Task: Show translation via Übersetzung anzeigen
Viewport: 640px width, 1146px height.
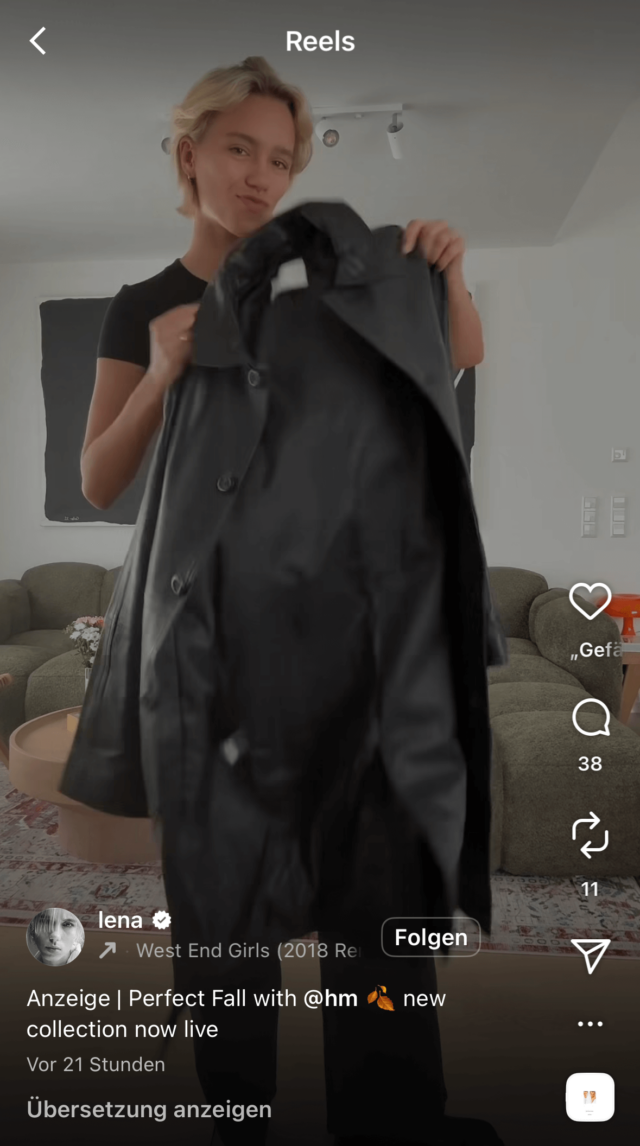Action: coord(149,1110)
